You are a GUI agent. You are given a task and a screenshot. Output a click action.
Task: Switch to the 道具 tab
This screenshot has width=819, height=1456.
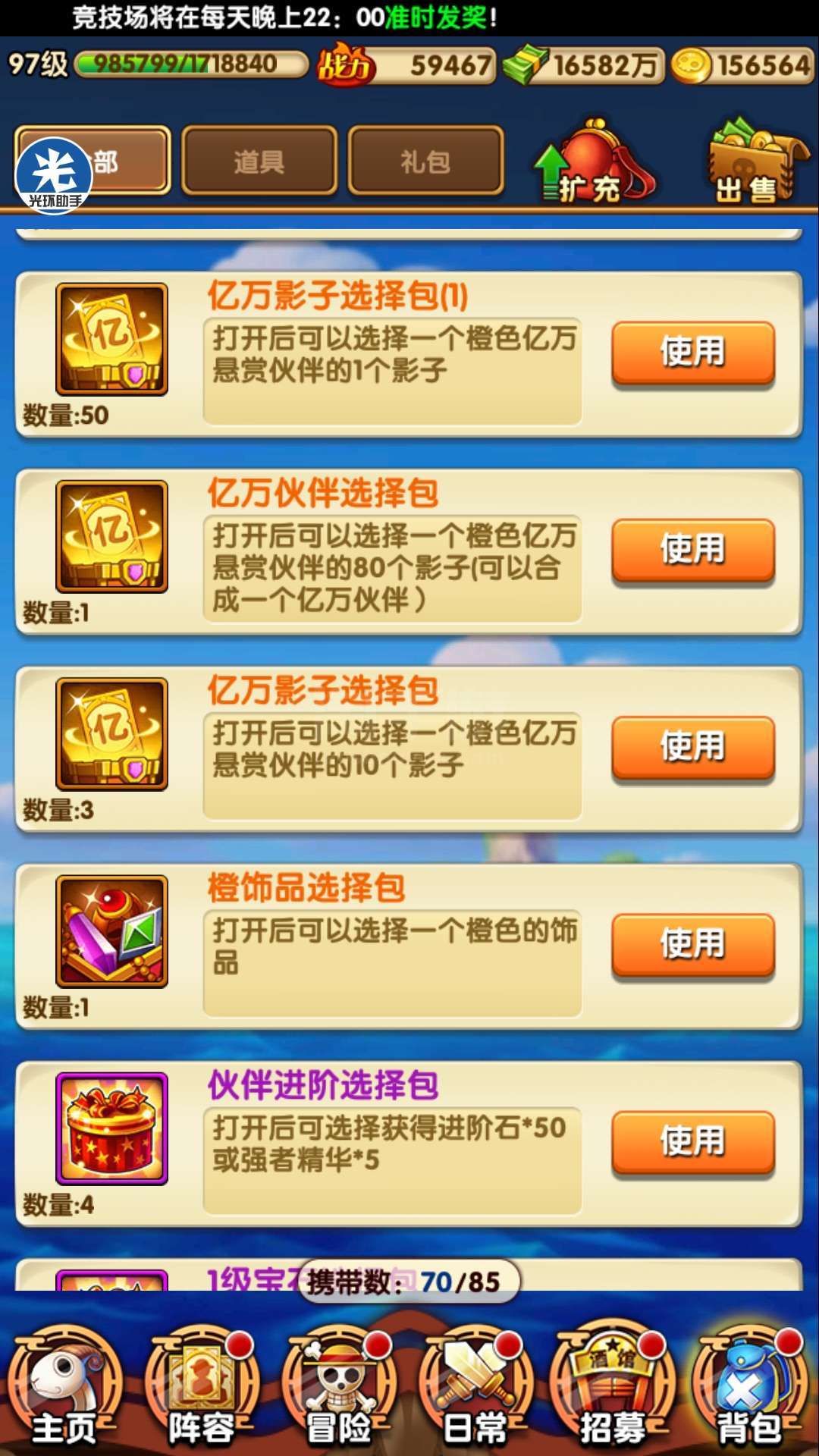pos(259,161)
